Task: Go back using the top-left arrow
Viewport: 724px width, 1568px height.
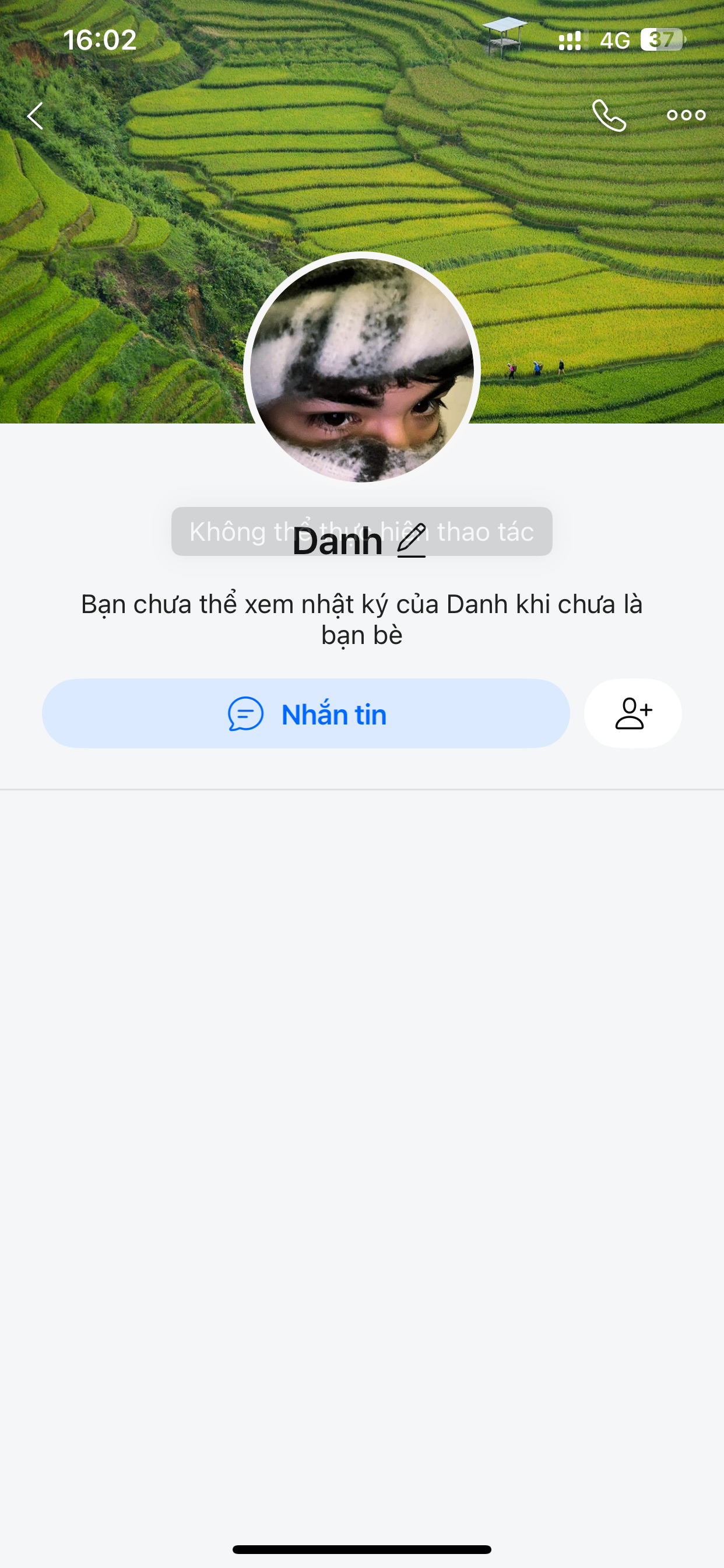Action: (36, 116)
